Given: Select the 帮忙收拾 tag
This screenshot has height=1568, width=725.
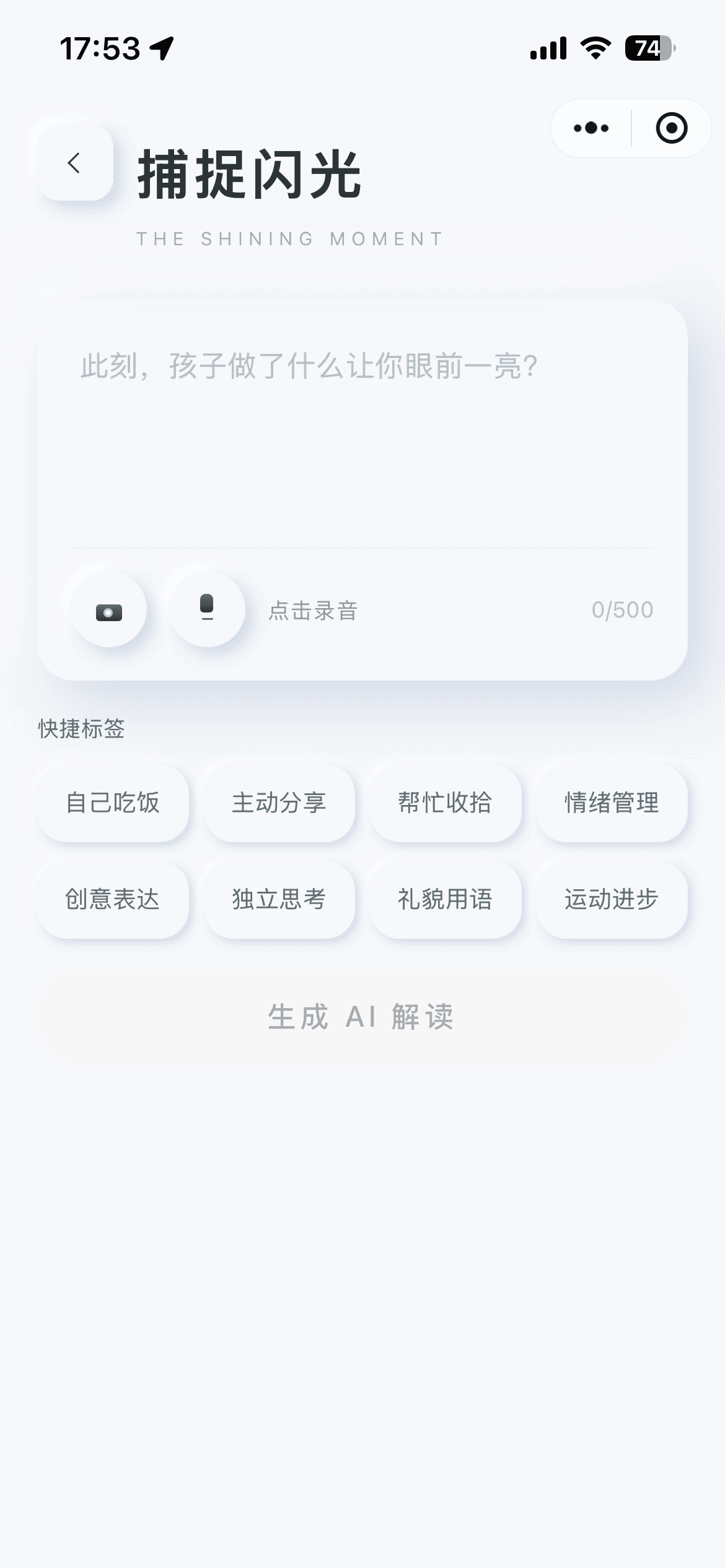Looking at the screenshot, I should (446, 804).
